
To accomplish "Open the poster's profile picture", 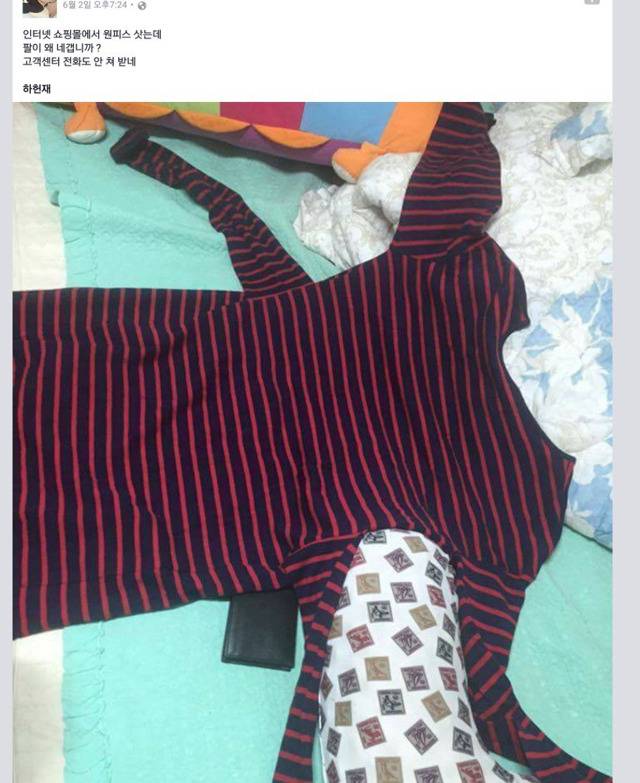I will pos(39,7).
